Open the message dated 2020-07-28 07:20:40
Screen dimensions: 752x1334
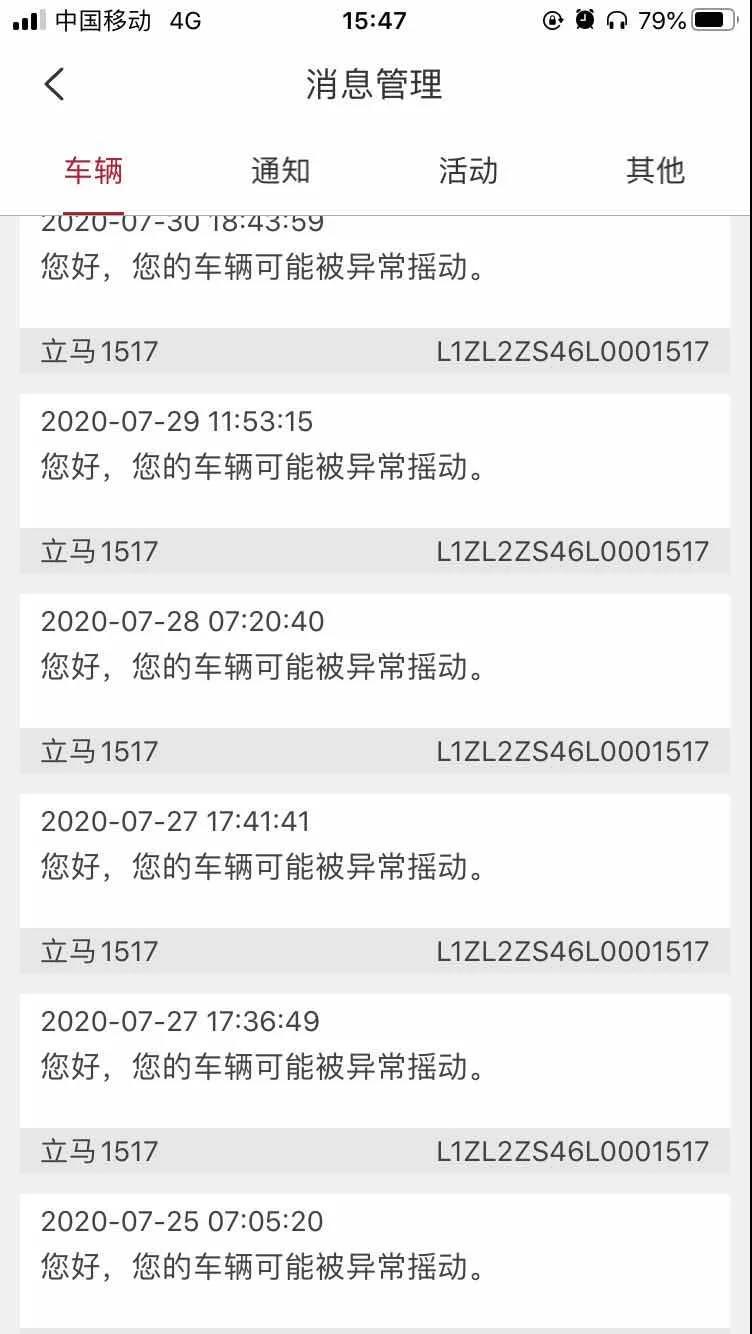pos(375,684)
